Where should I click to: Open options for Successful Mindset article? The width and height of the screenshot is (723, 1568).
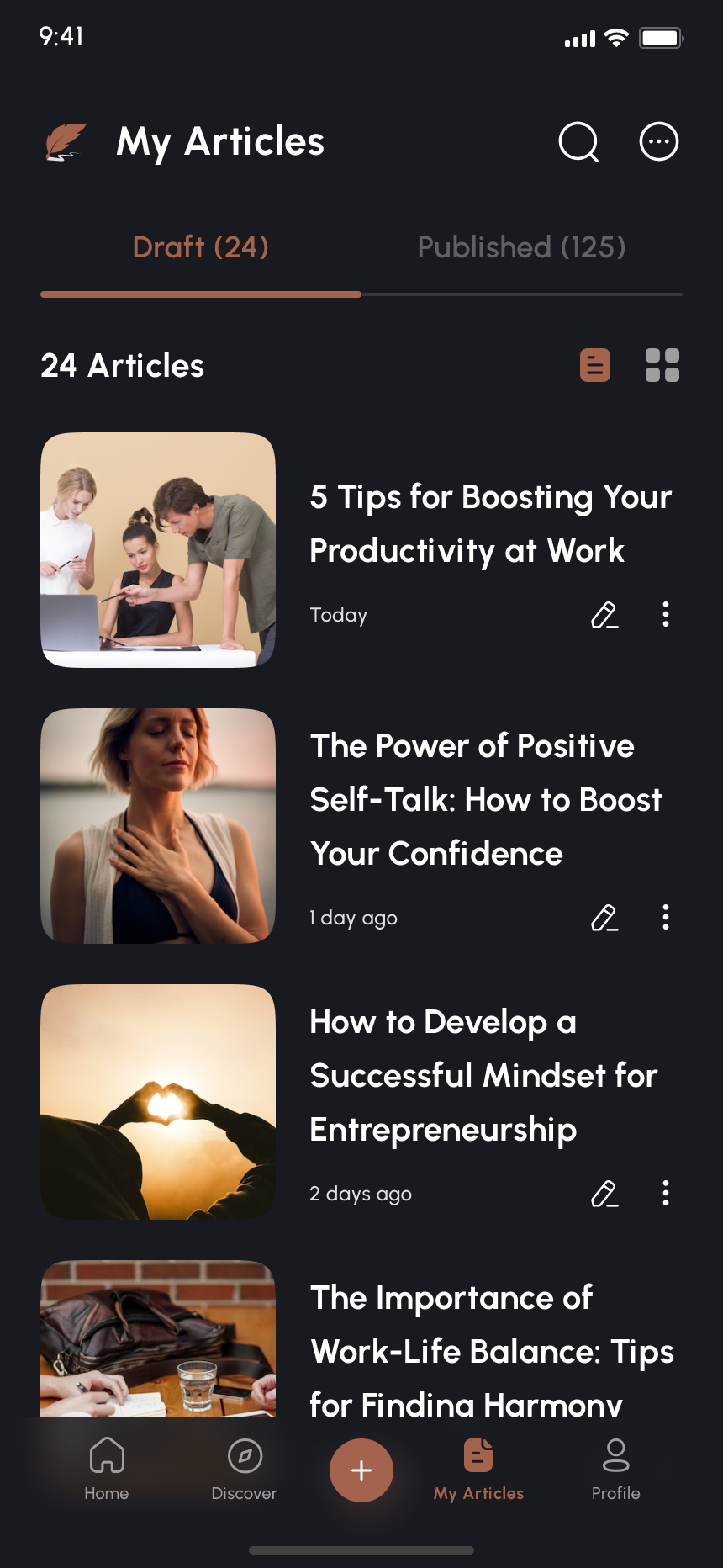666,1194
